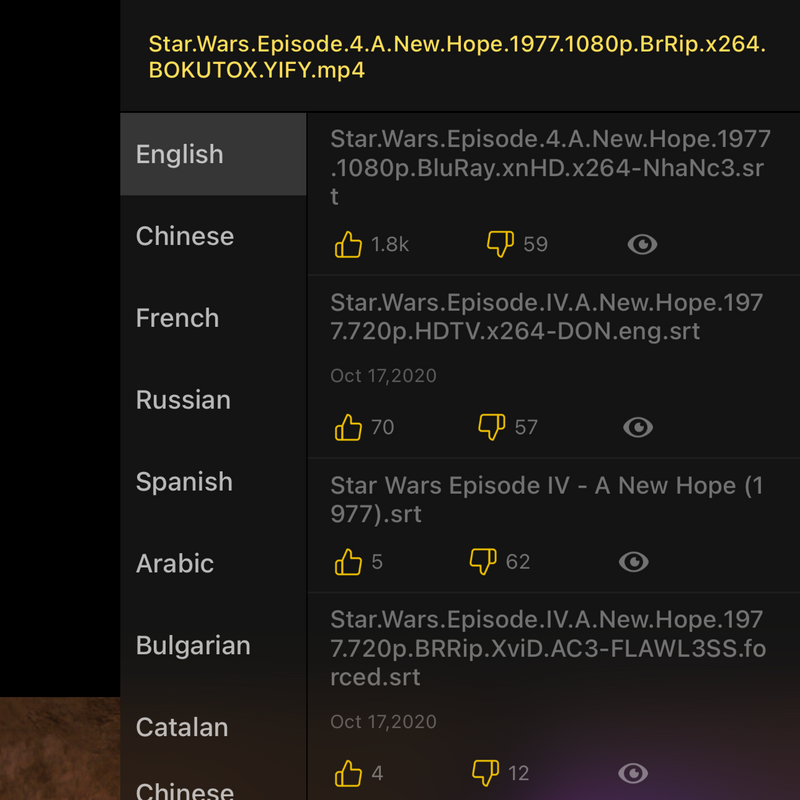Open the BRRip FLAWL3SS forced subtitle
Screen dimensions: 800x800
[548, 648]
